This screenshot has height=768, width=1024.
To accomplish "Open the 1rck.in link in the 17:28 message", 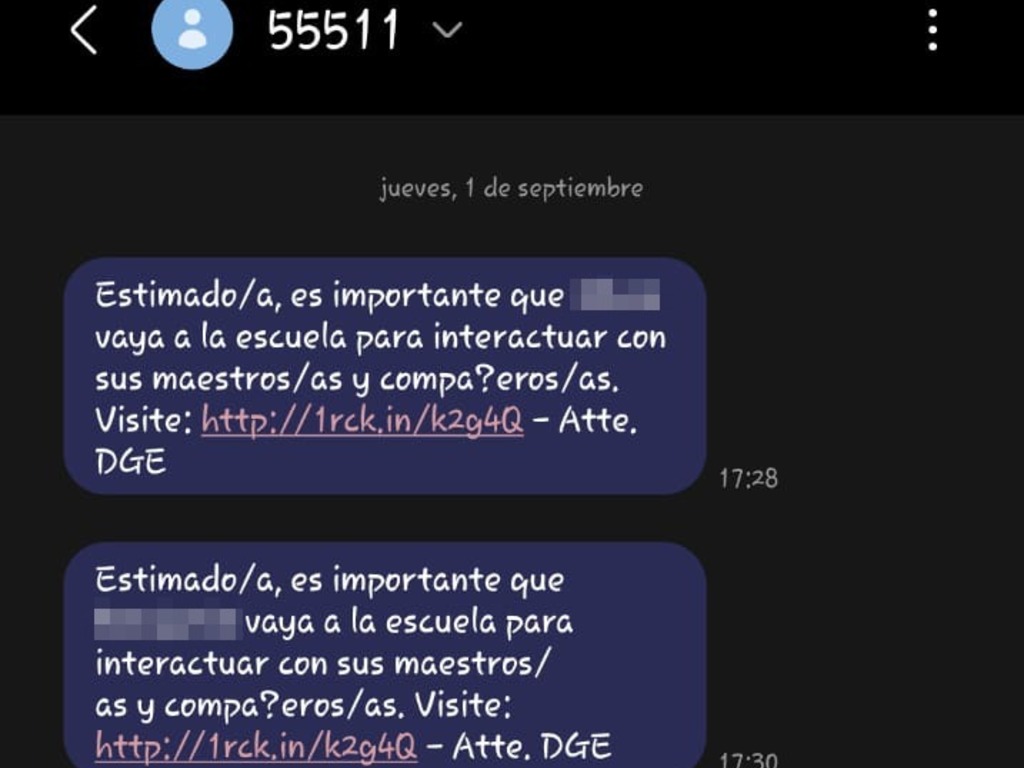I will click(362, 421).
